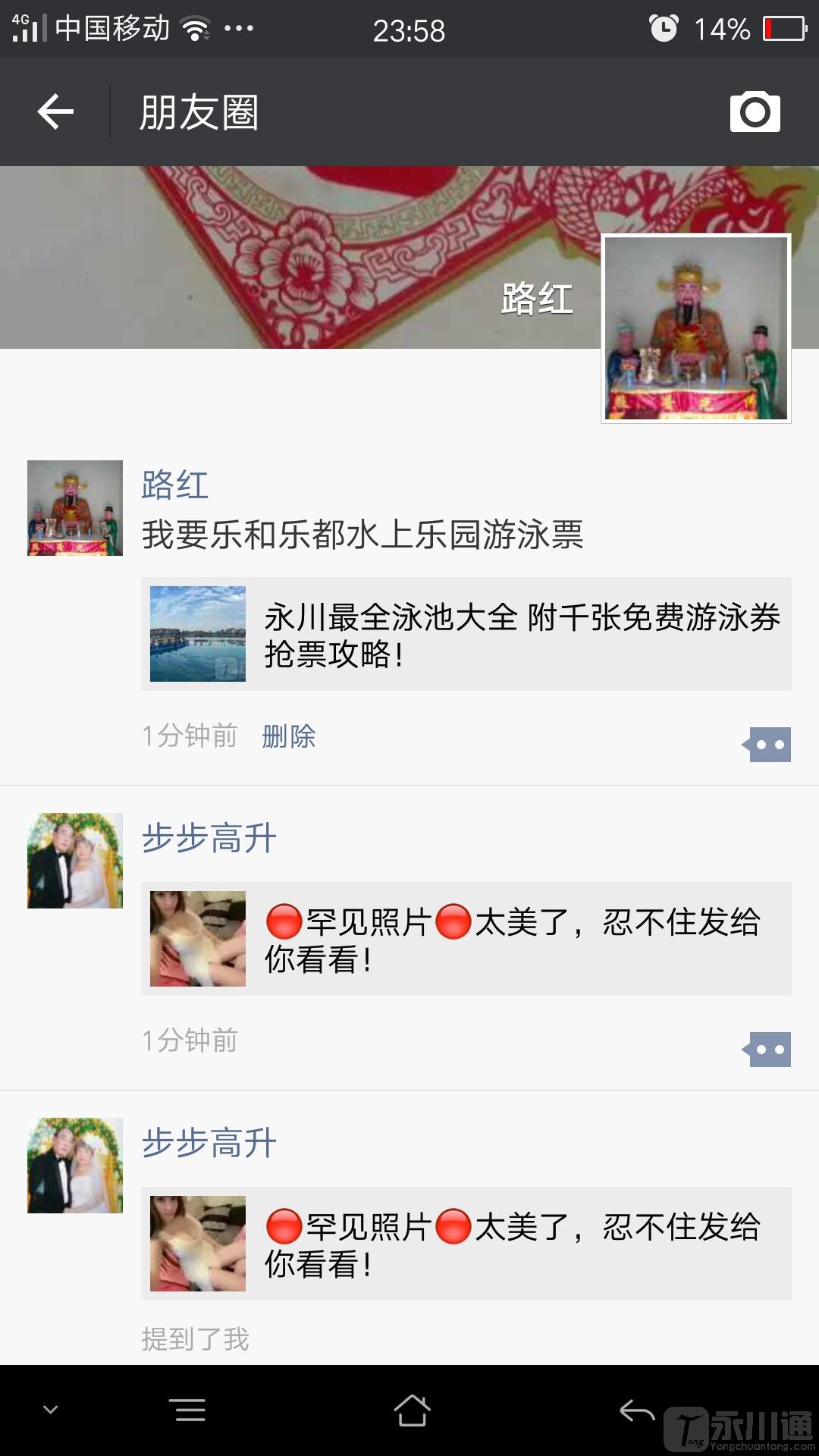Open the system menu button

190,1410
